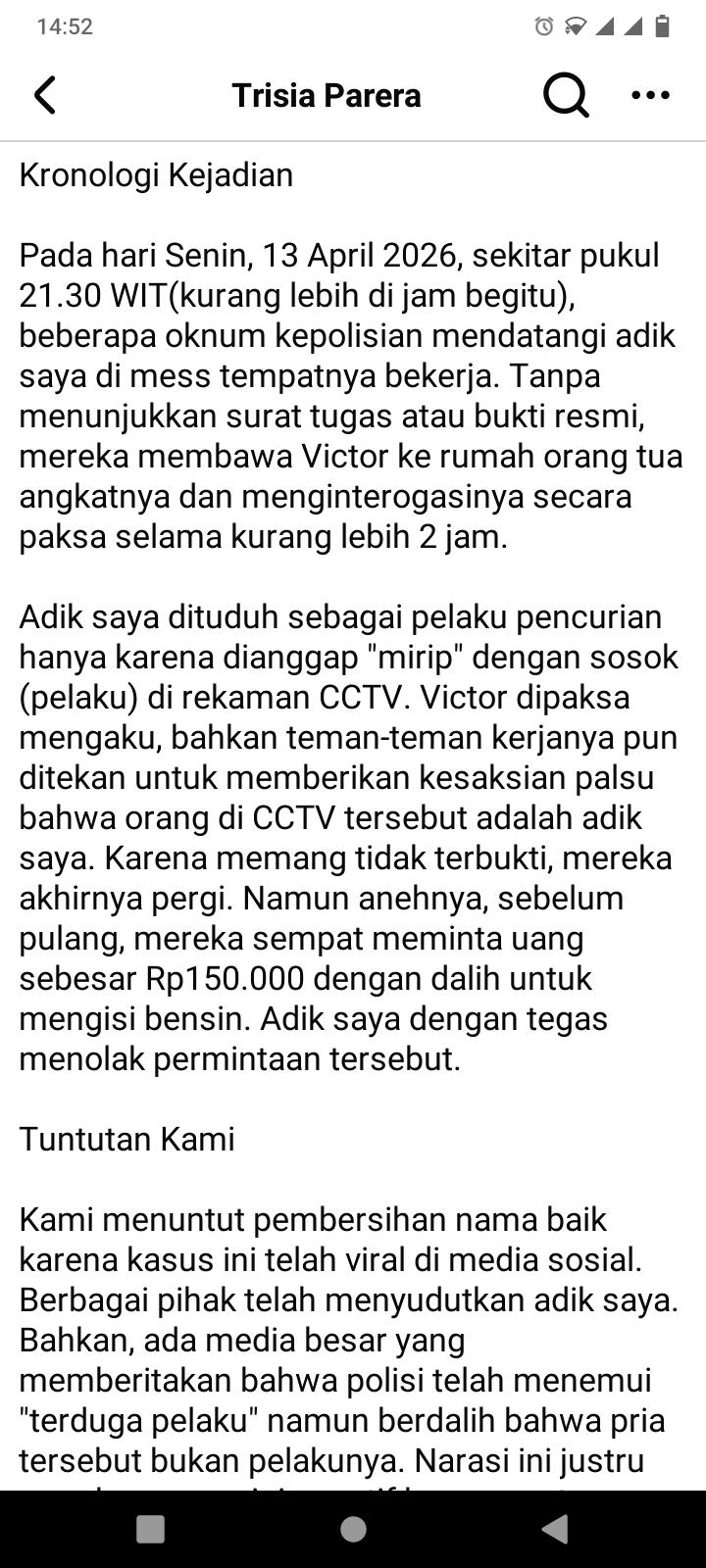Tap the system back button
Screen dimensions: 706x1568
[x=555, y=1529]
